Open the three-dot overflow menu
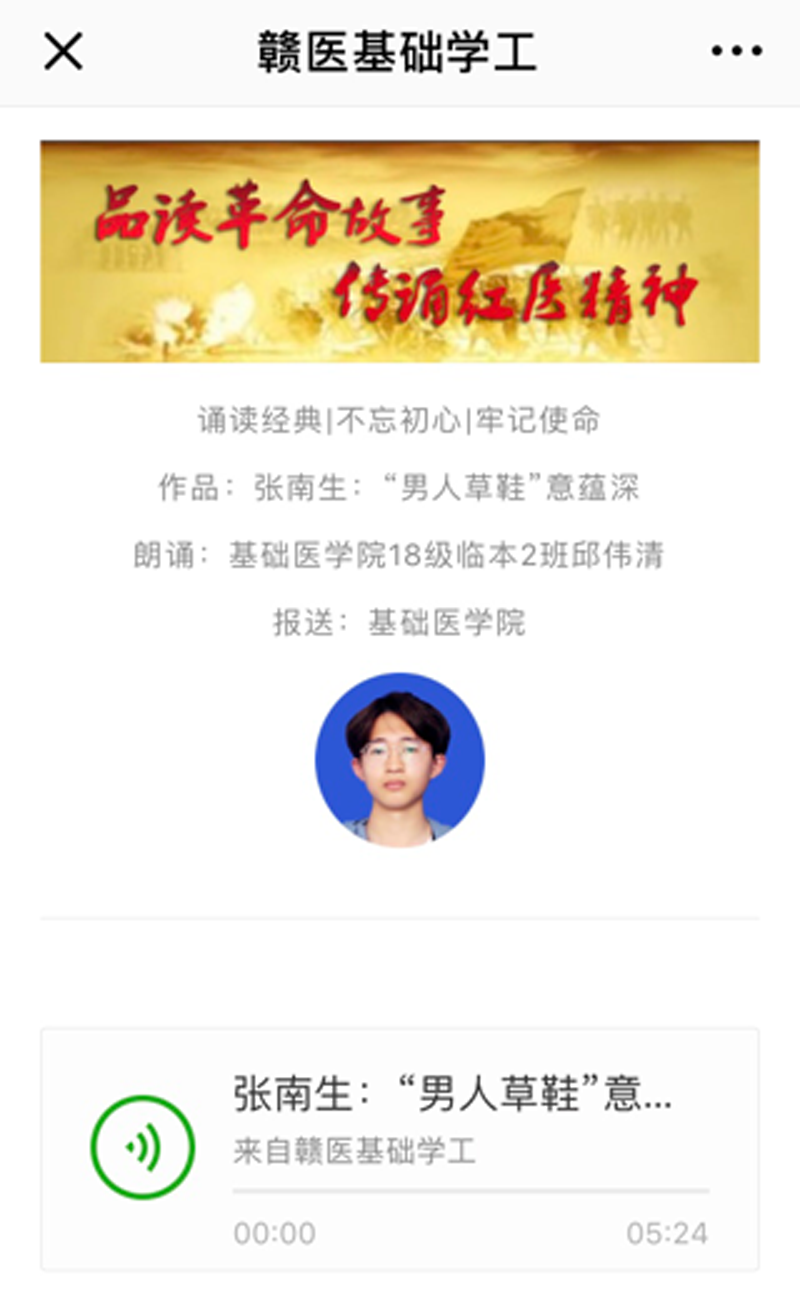Image resolution: width=800 pixels, height=1298 pixels. [737, 51]
